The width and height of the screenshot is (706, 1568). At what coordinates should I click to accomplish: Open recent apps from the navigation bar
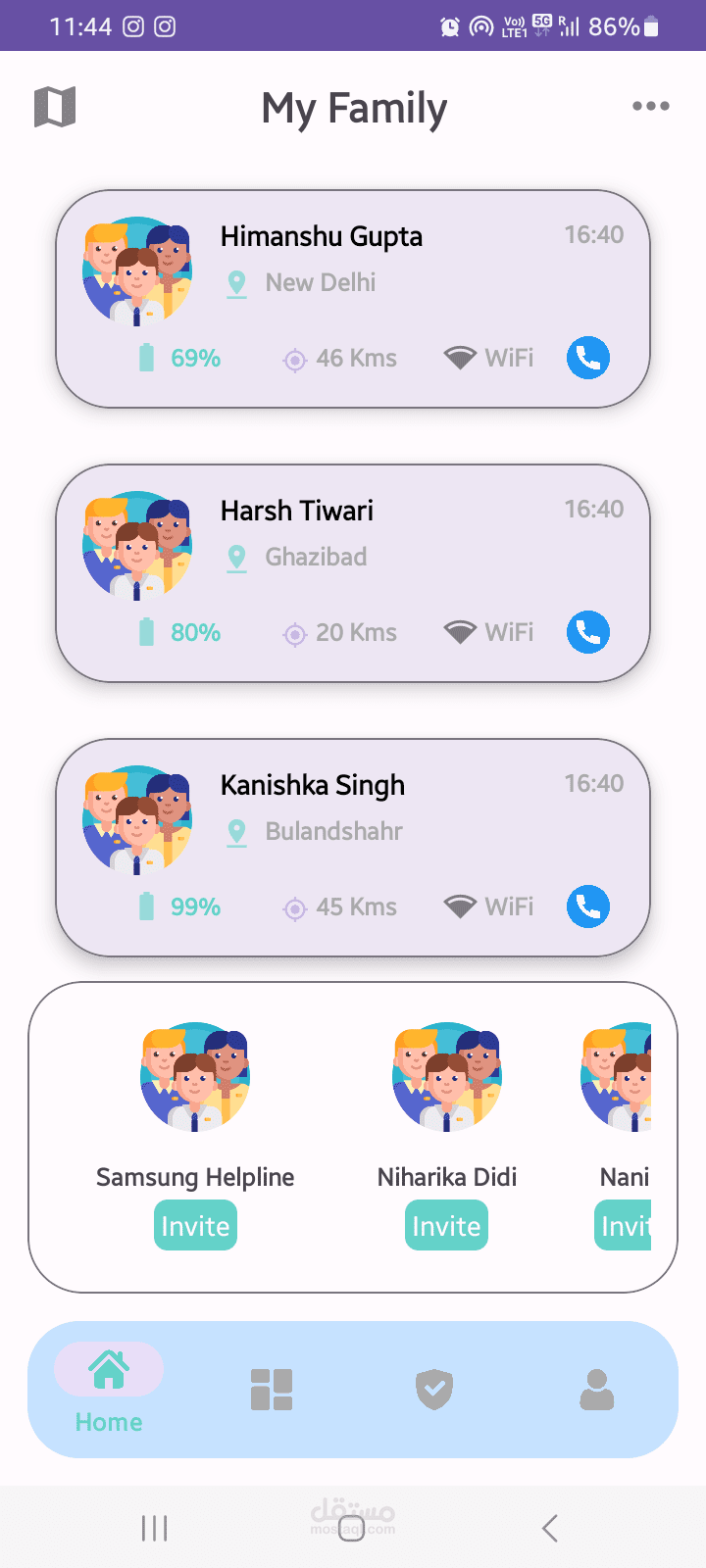coord(155,1528)
